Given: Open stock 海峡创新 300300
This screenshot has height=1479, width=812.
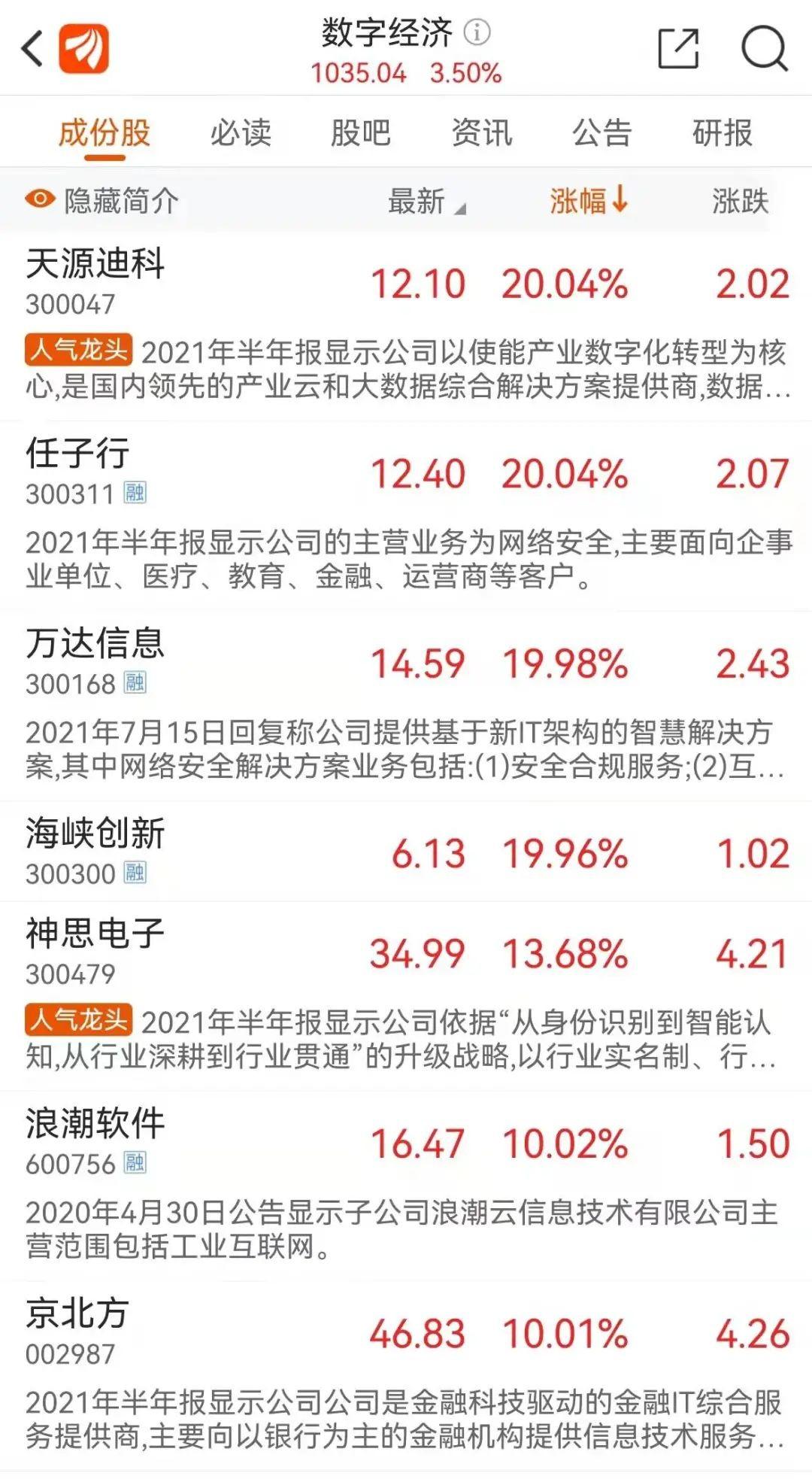Looking at the screenshot, I should click(x=406, y=852).
